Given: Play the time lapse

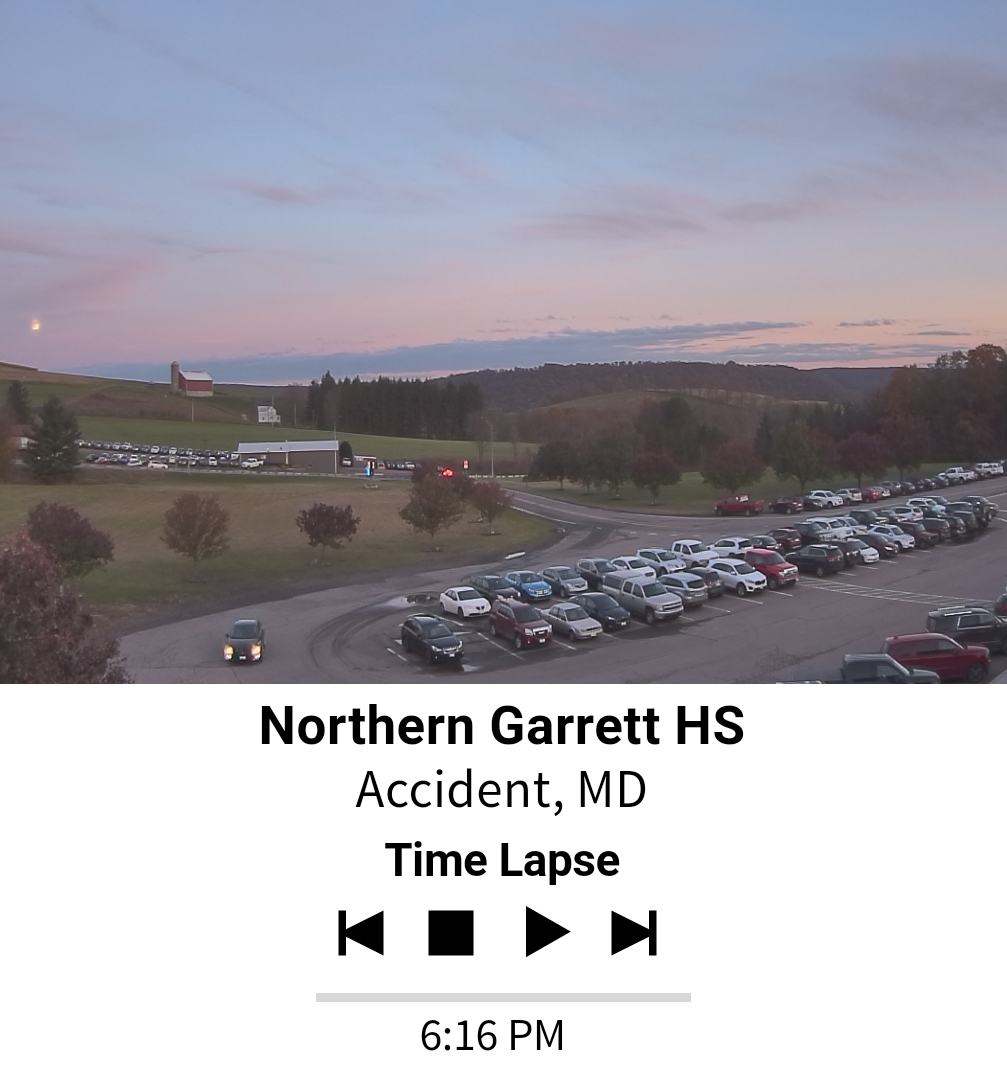Looking at the screenshot, I should (546, 933).
